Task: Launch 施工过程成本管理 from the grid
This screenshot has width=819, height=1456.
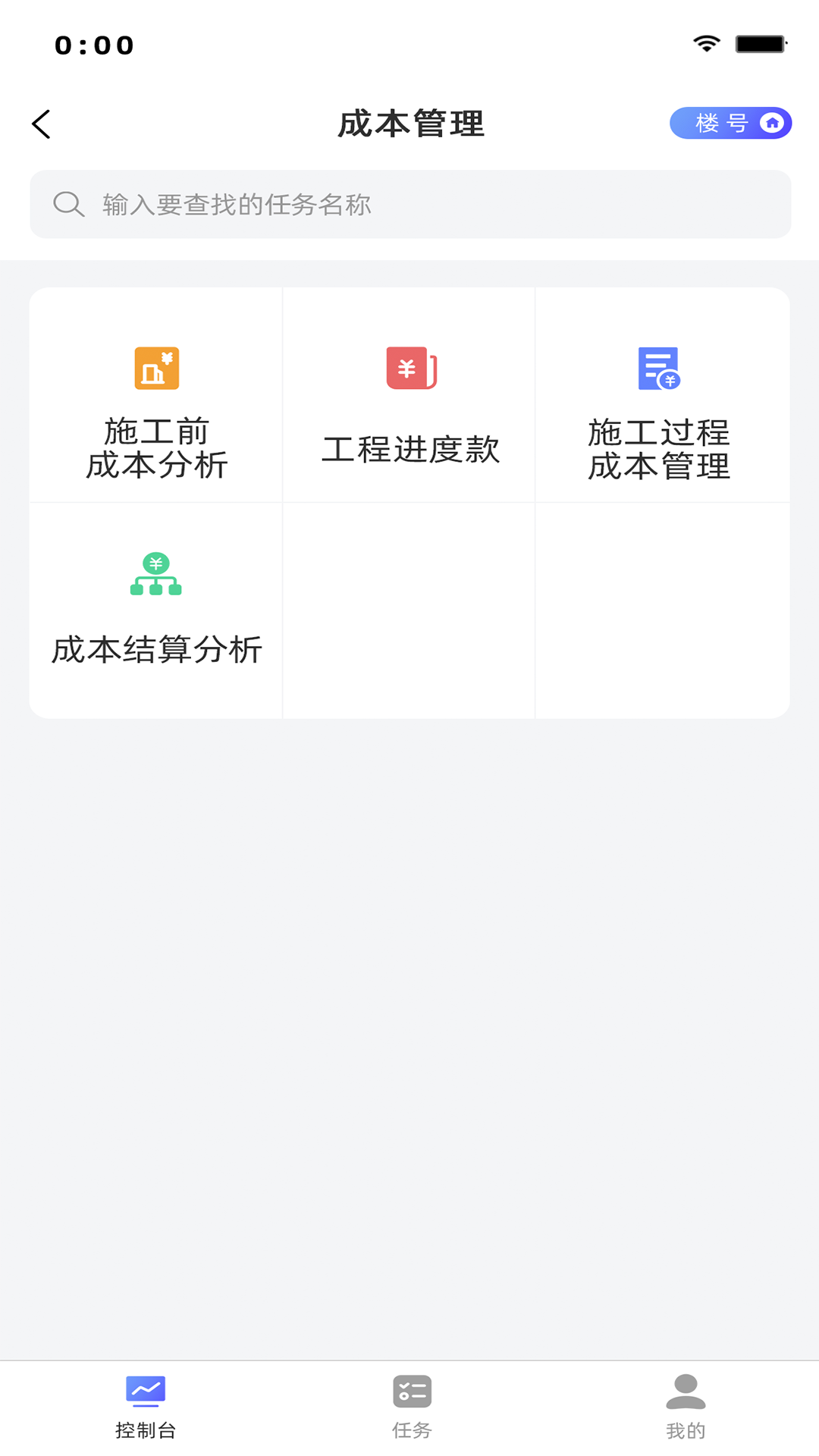Action: tap(661, 394)
